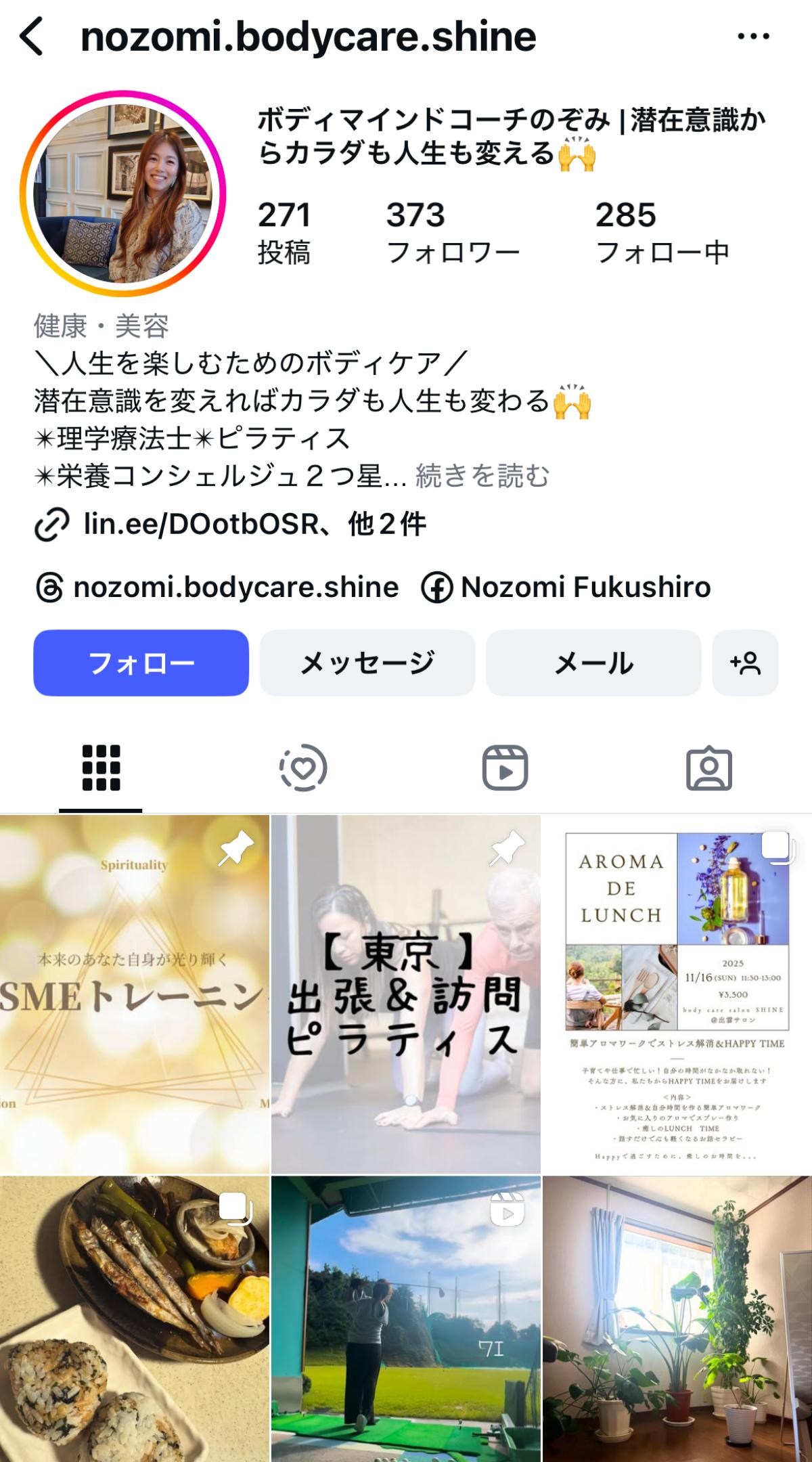Switch to the Reels tab
This screenshot has width=812, height=1462.
(505, 768)
